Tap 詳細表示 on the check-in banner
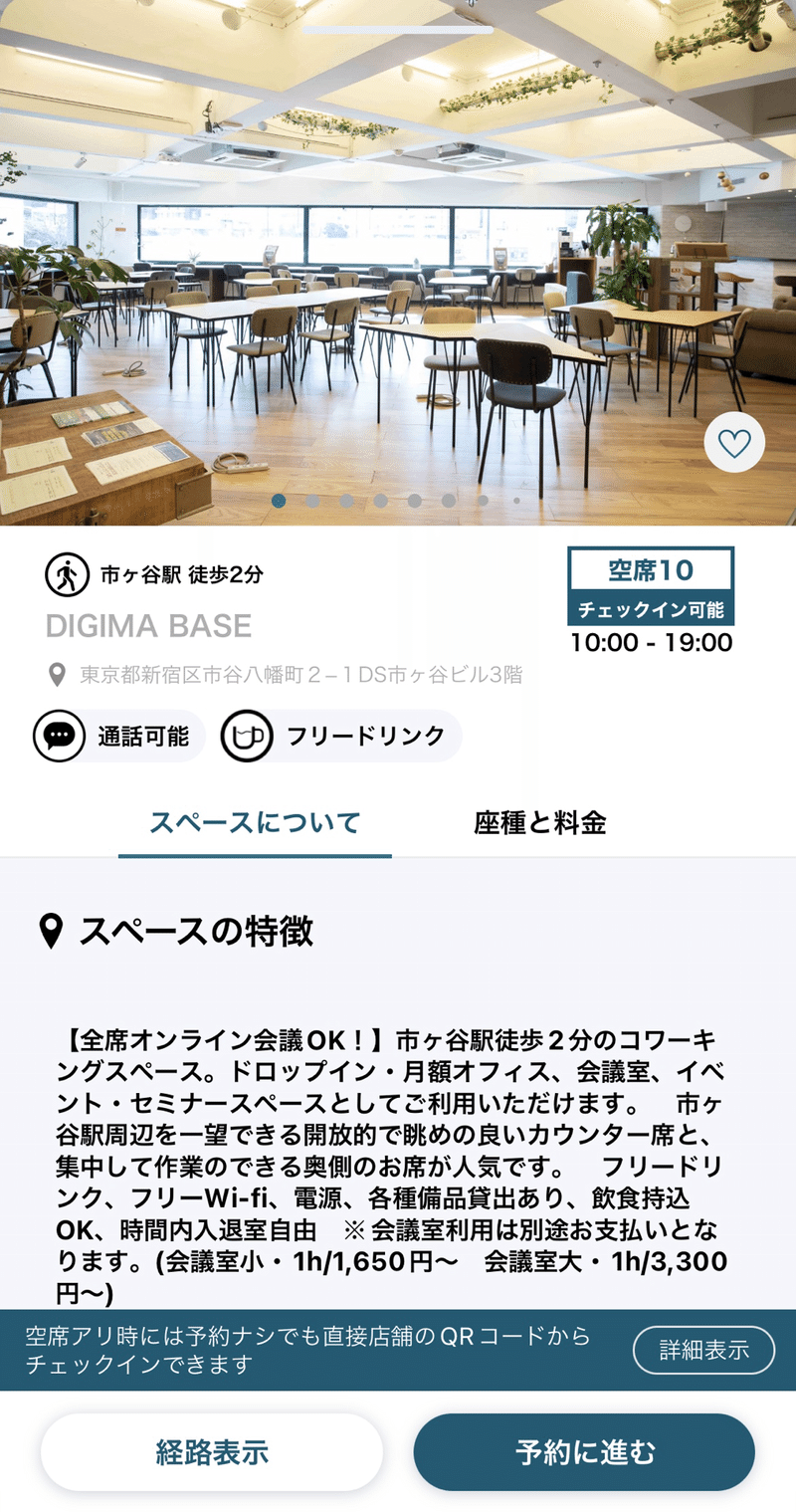The height and width of the screenshot is (1512, 796). [703, 1351]
